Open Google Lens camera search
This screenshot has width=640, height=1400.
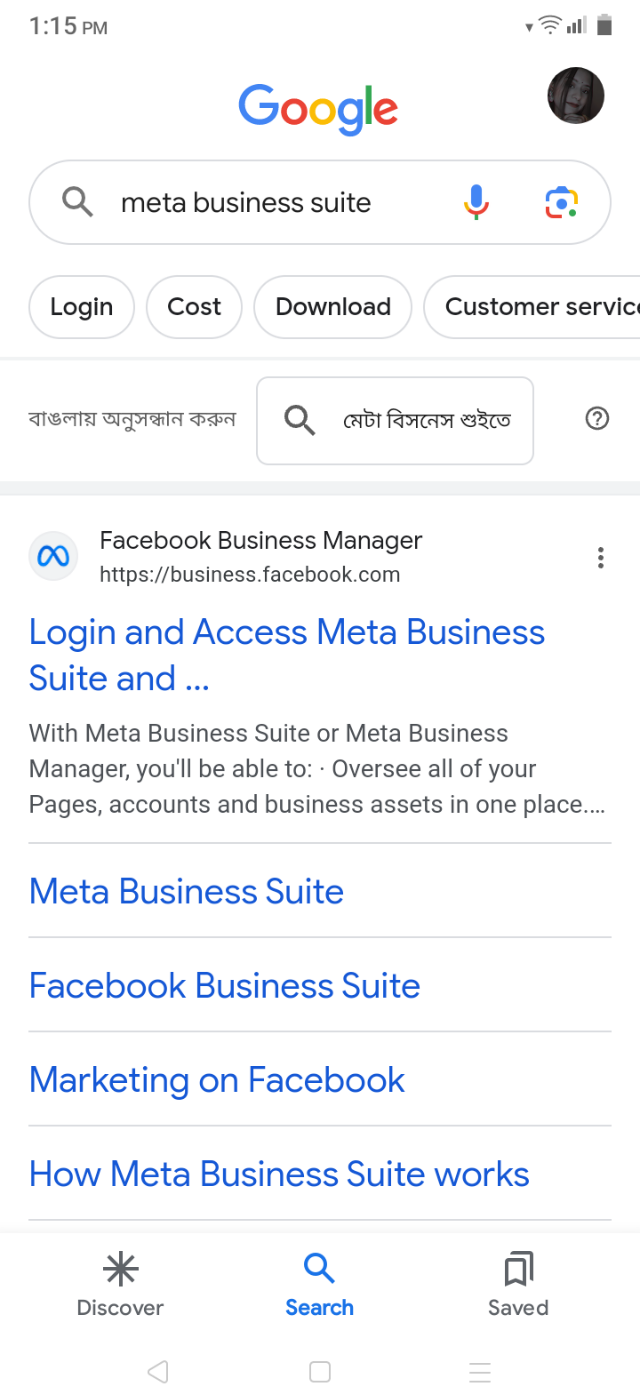pos(562,203)
